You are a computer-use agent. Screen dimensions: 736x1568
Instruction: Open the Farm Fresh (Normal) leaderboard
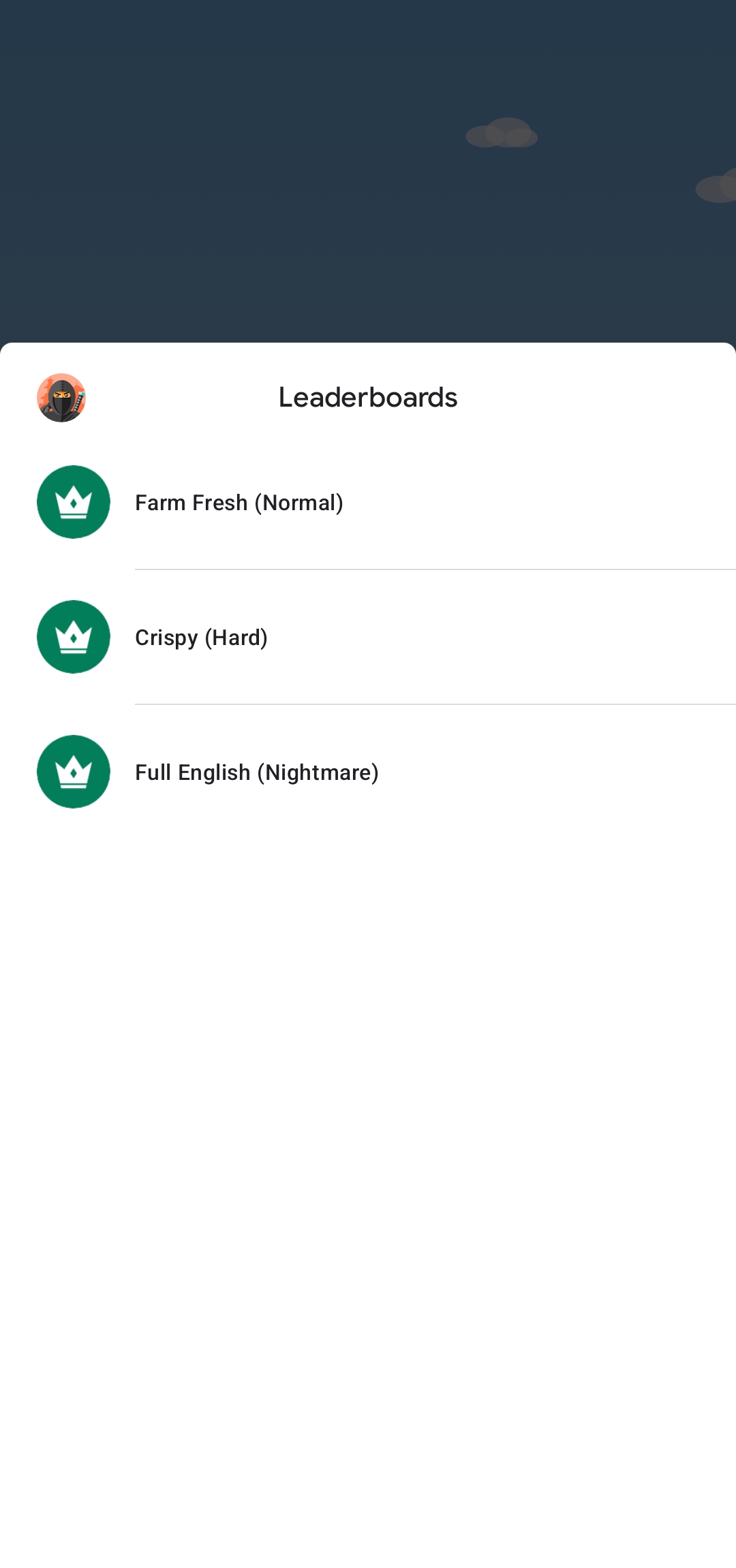click(368, 503)
